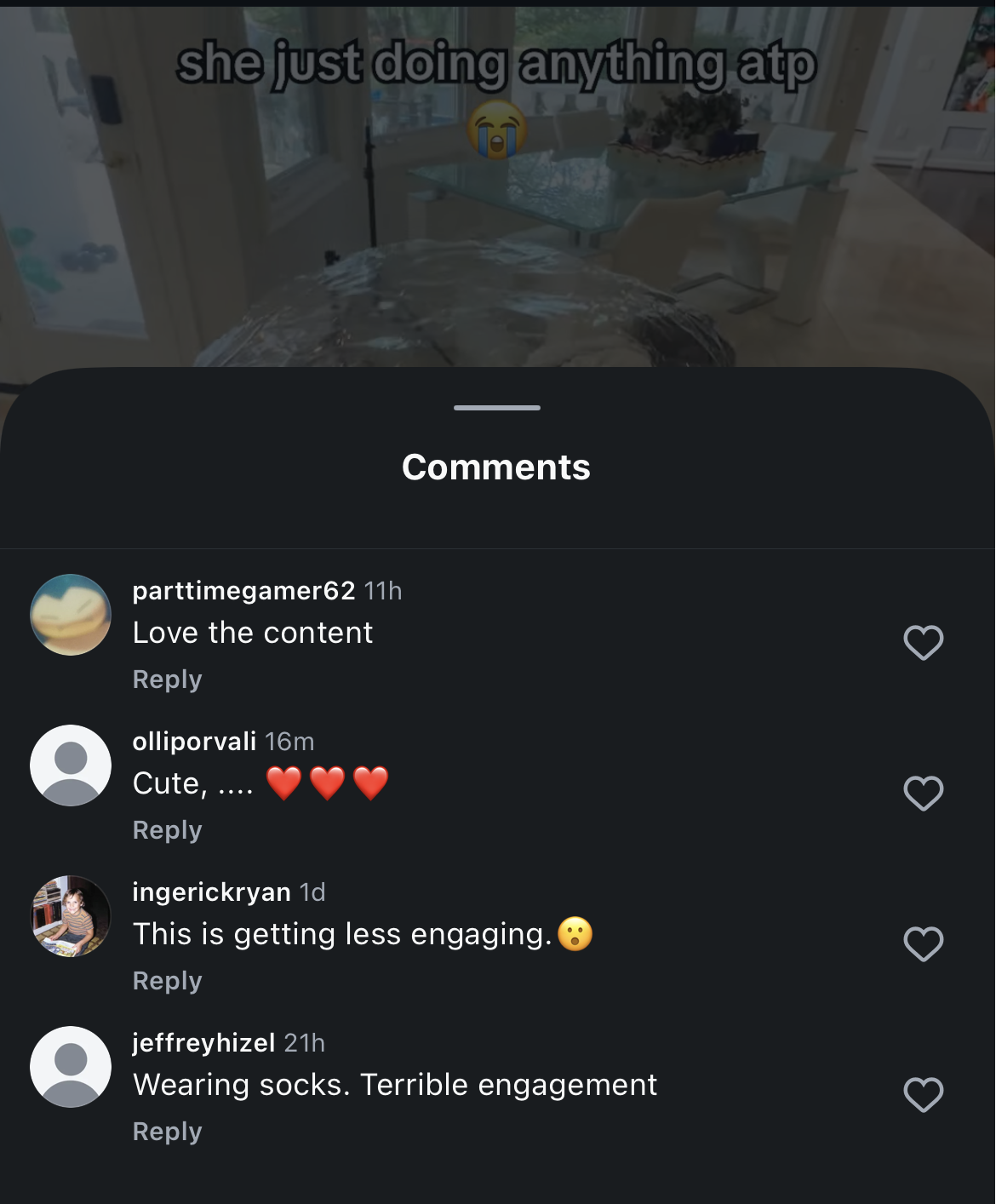The height and width of the screenshot is (1204, 996).
Task: Open parttimegamer62's profile picture
Action: point(71,615)
